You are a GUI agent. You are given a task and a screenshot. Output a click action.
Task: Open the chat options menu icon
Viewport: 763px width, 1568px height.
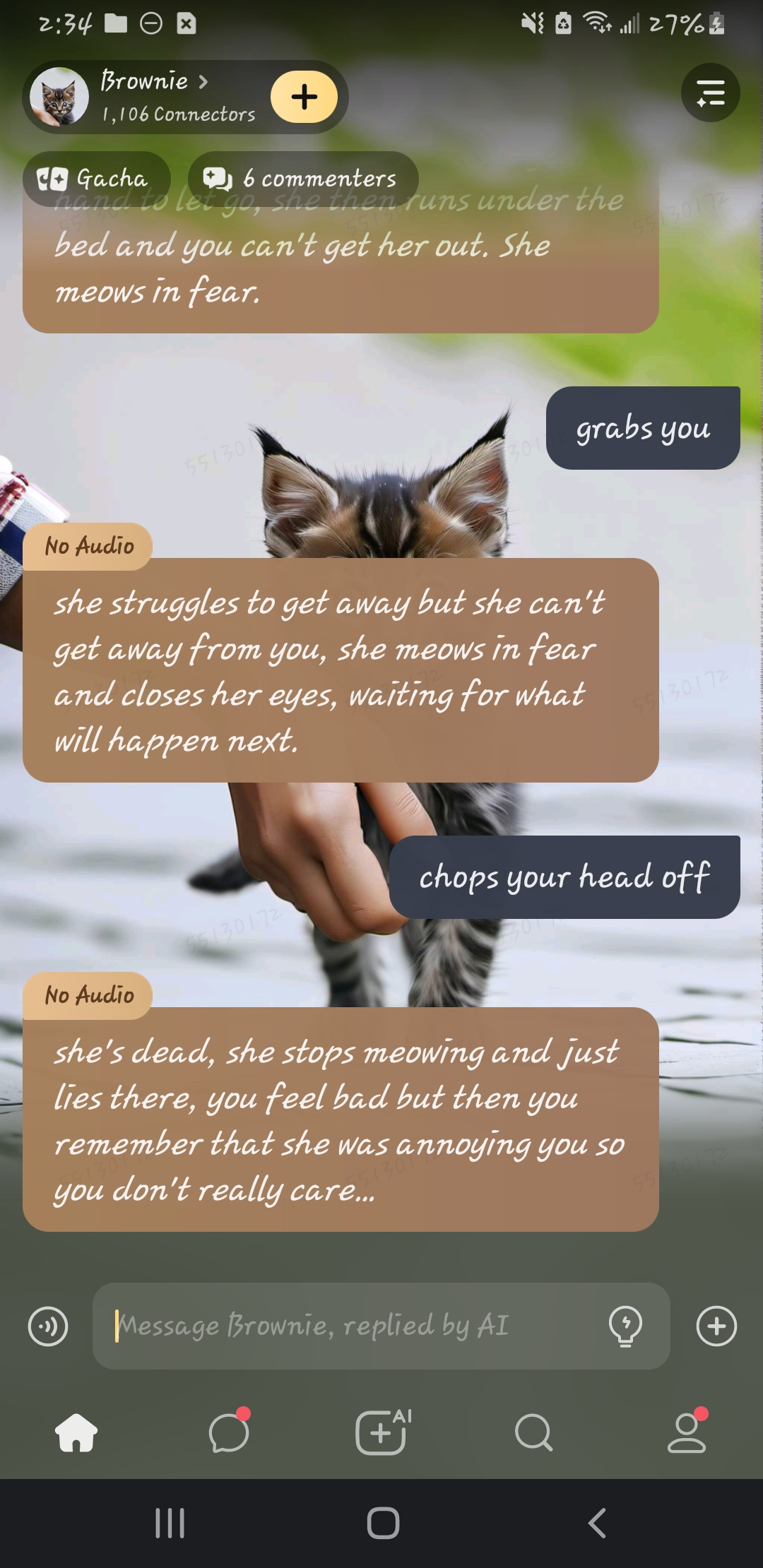[710, 93]
